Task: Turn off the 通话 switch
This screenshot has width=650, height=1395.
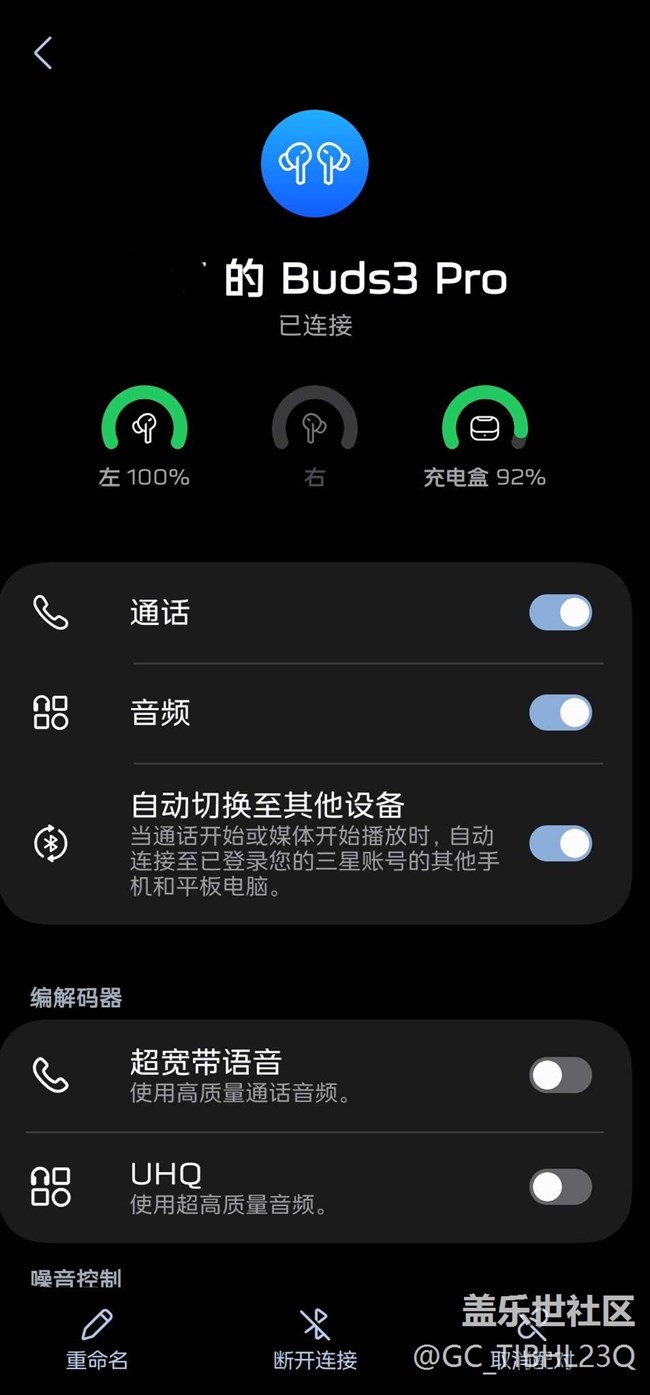Action: 560,613
